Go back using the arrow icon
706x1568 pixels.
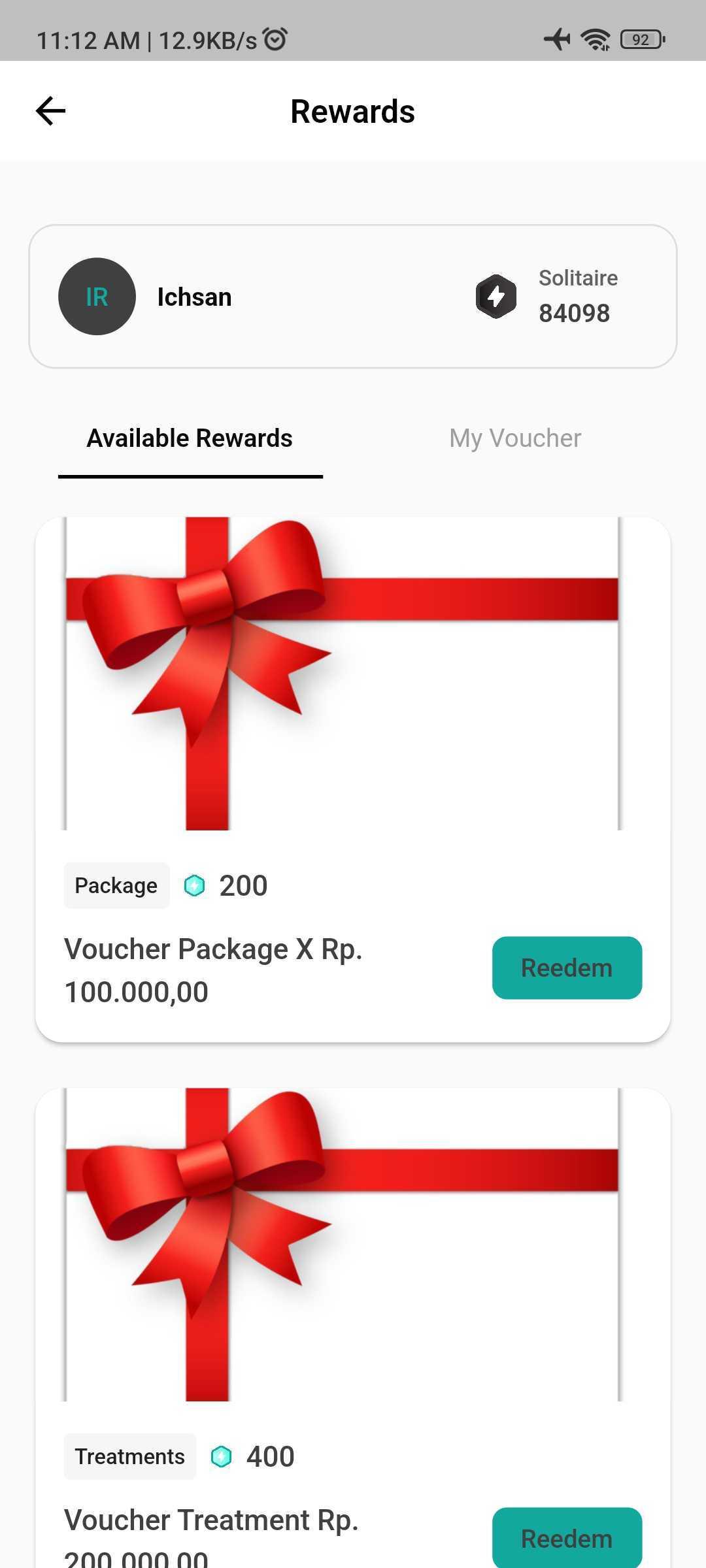click(x=50, y=111)
